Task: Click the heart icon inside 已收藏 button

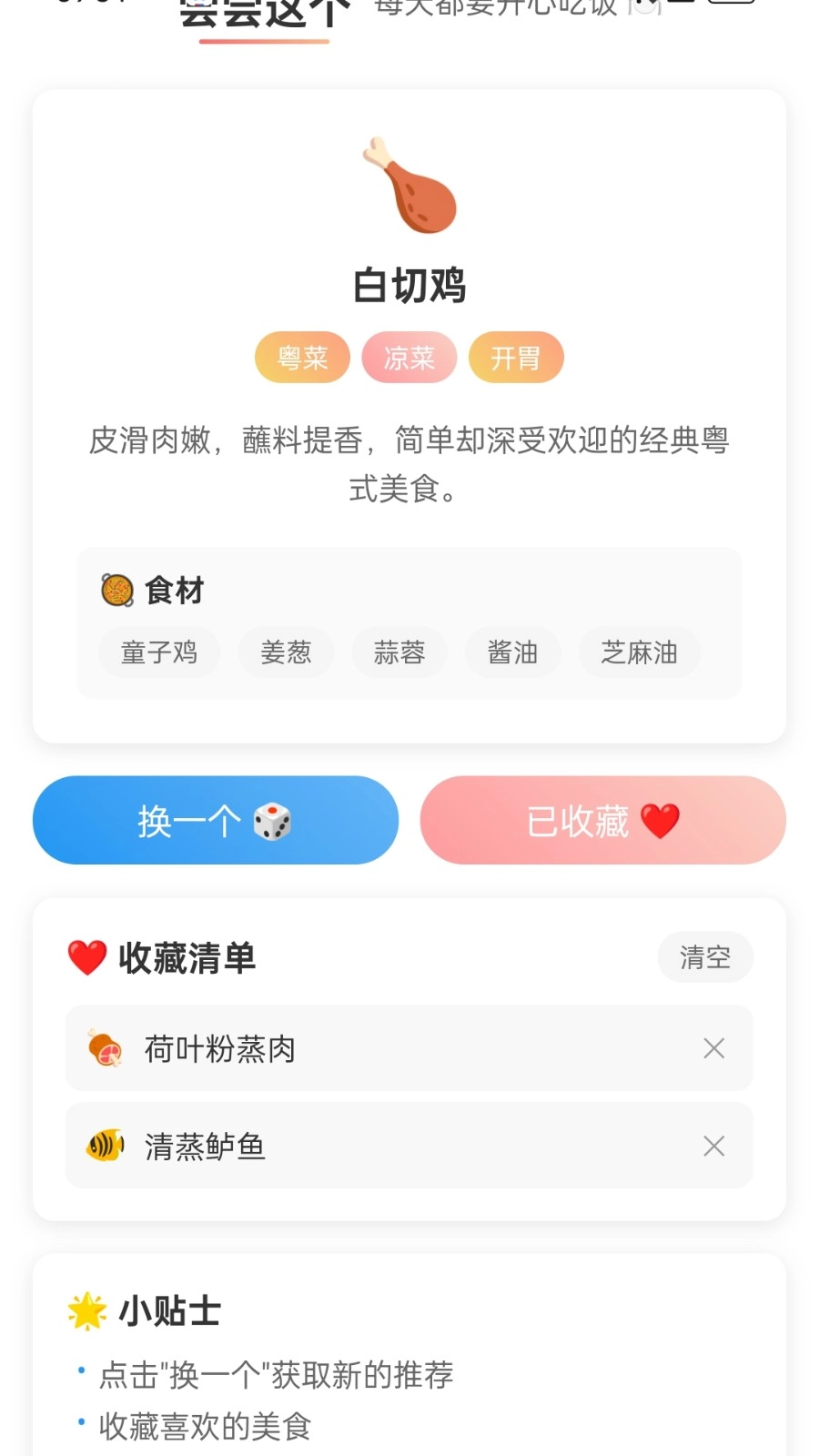Action: 660,820
